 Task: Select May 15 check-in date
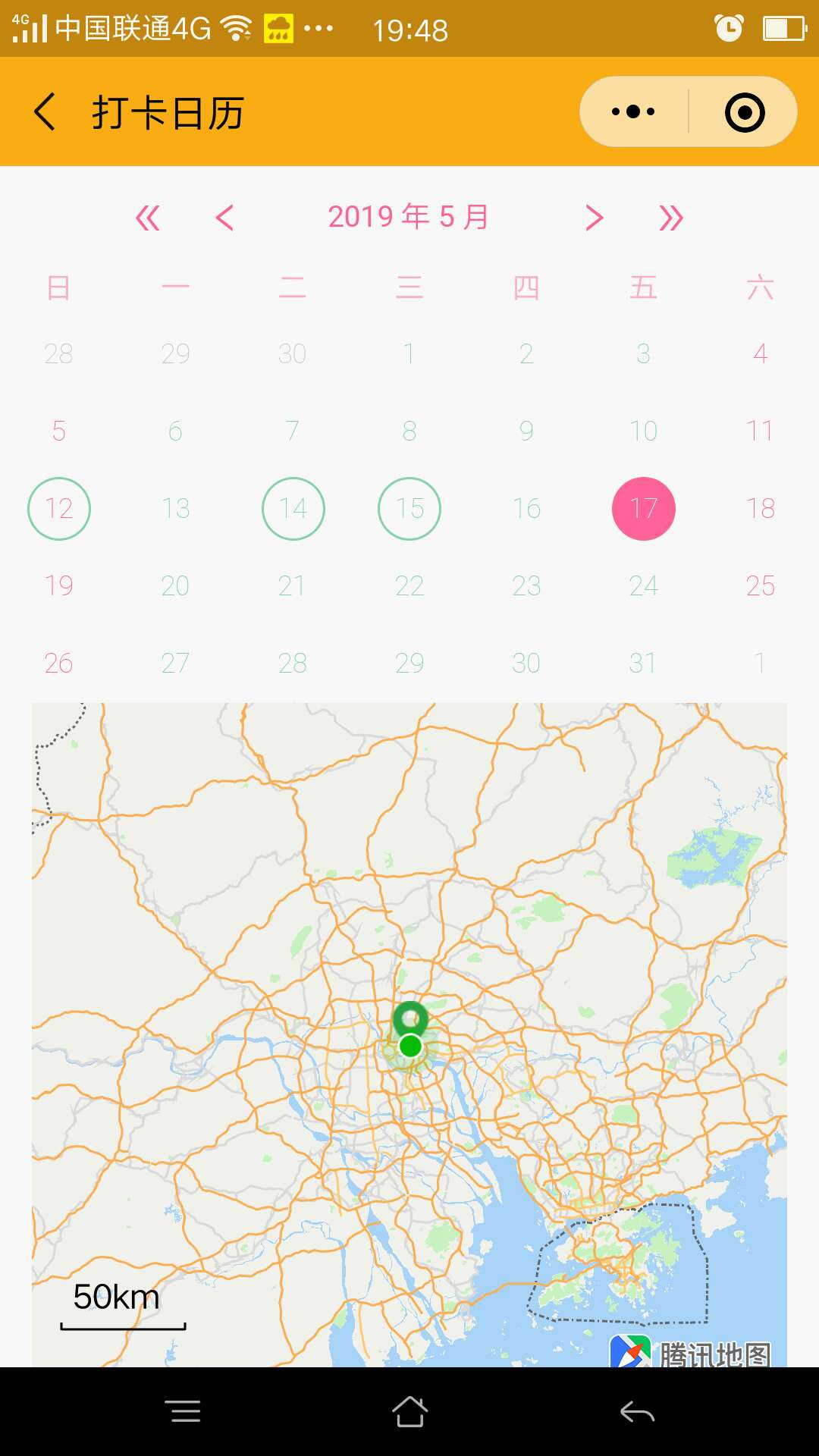(409, 509)
